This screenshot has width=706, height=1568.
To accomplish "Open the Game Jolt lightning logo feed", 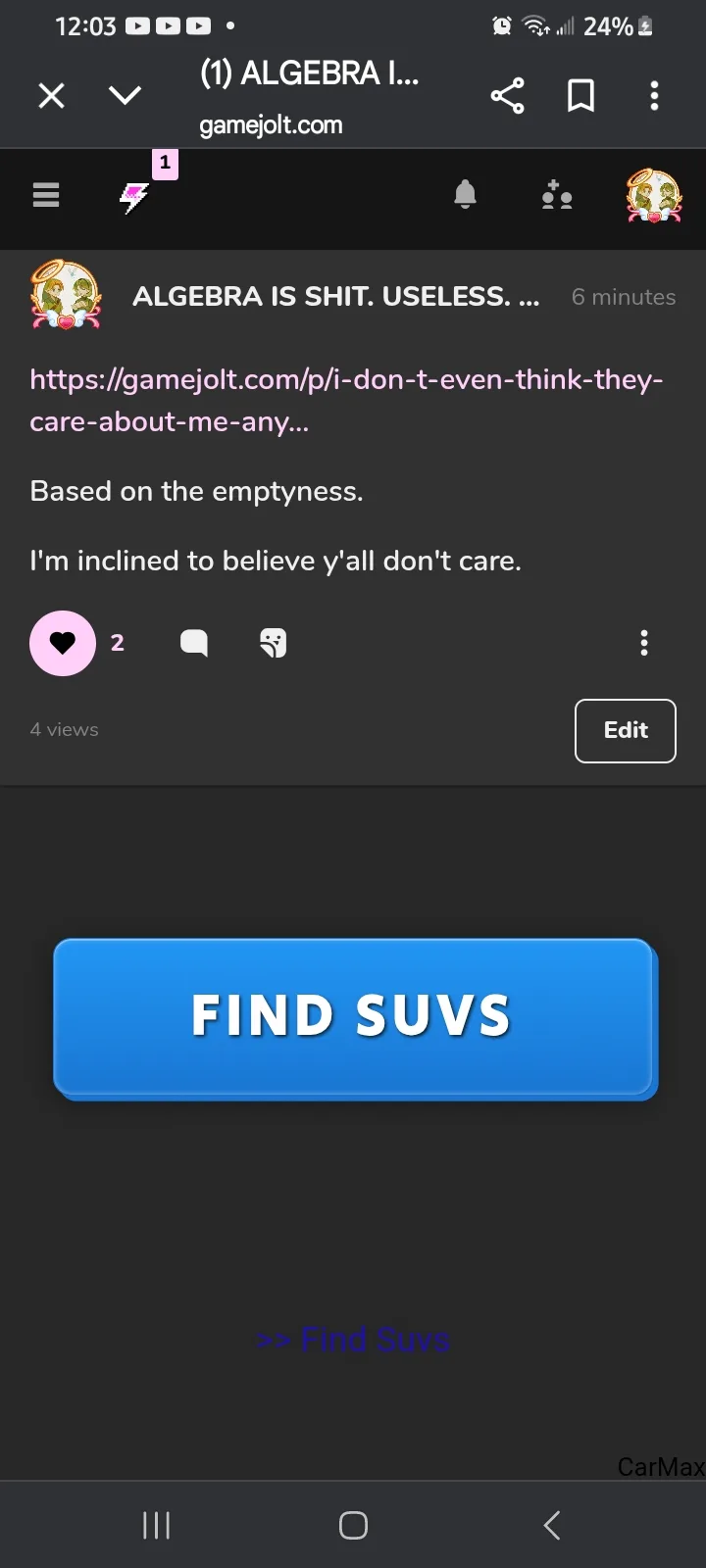I will (x=134, y=197).
